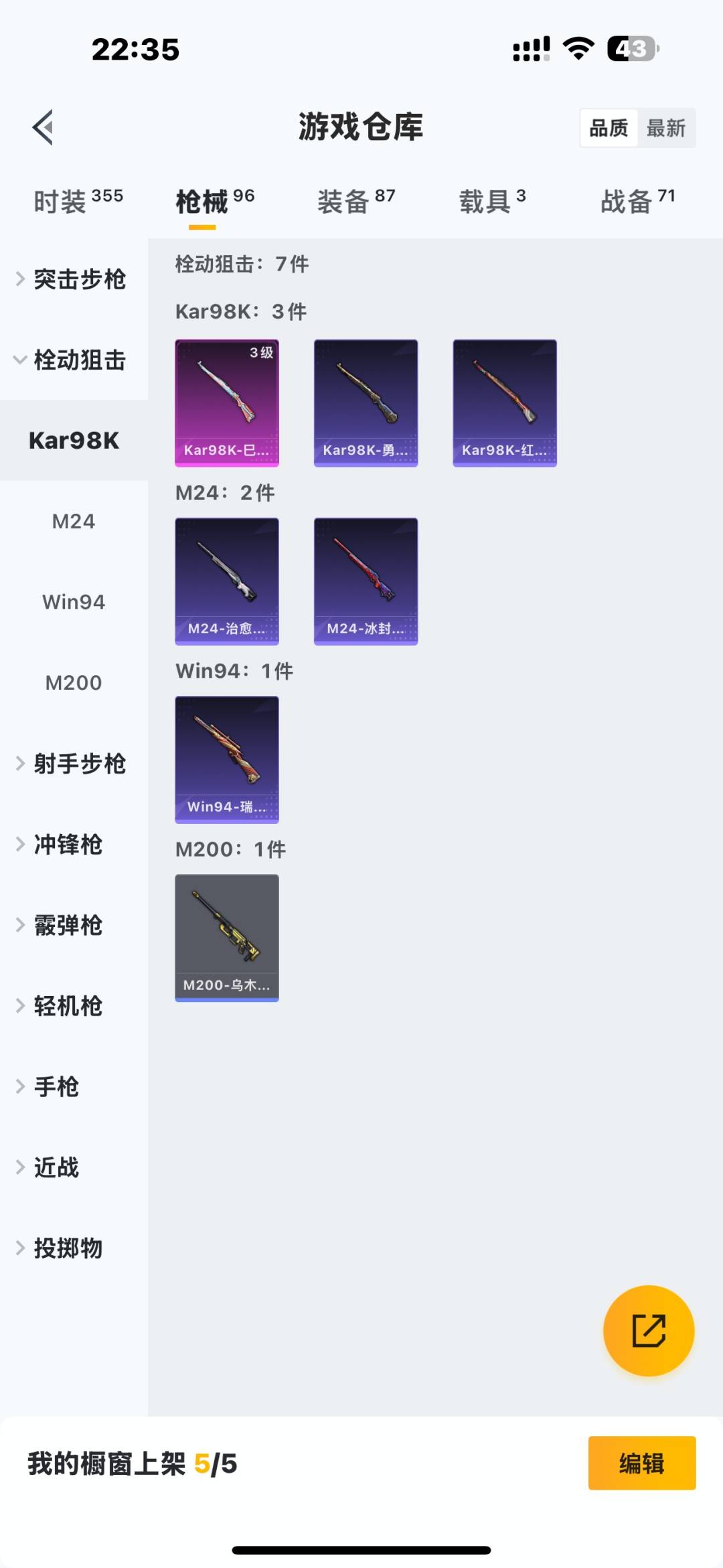Select M24 in the sidebar
This screenshot has height=1568, width=723.
[74, 521]
